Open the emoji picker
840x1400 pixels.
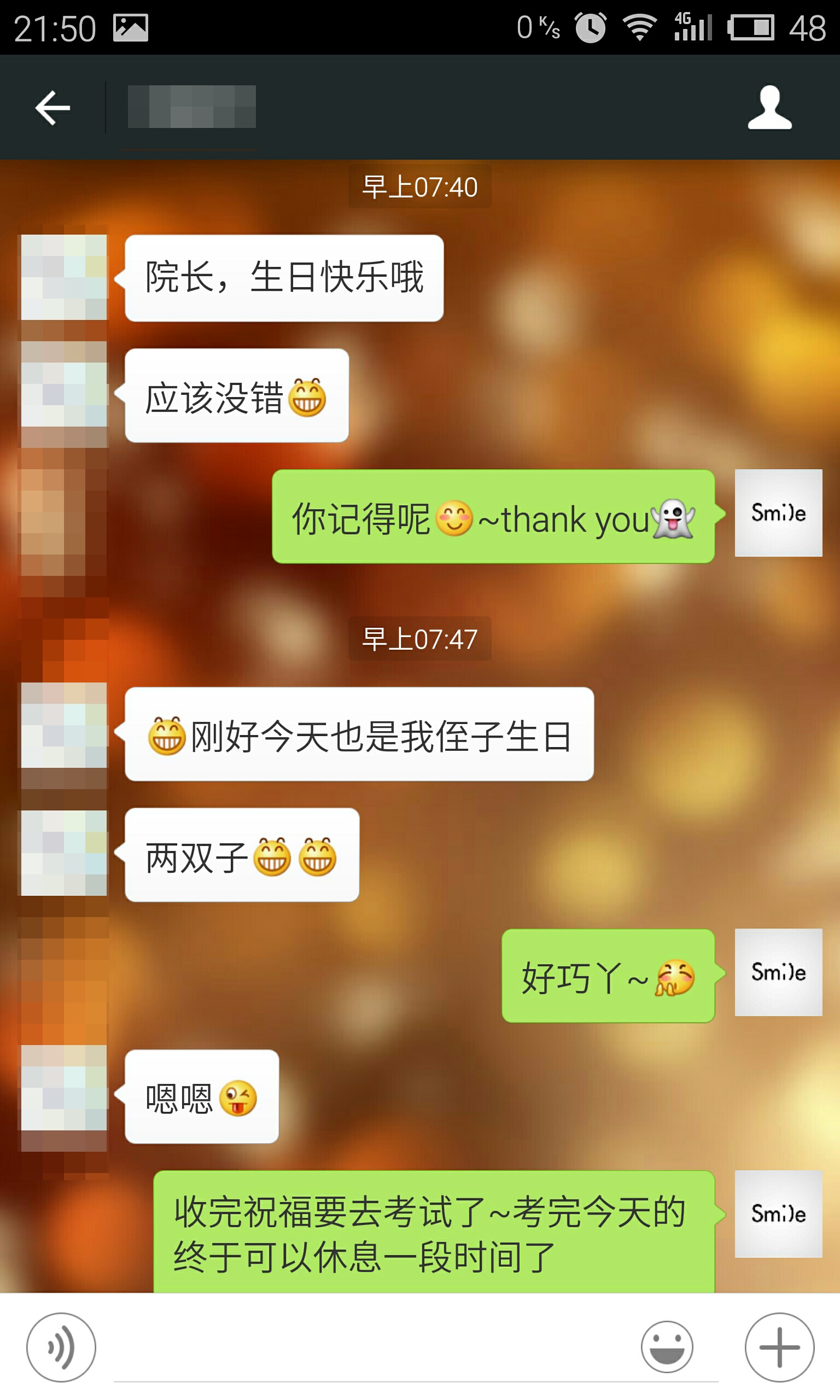[666, 1347]
